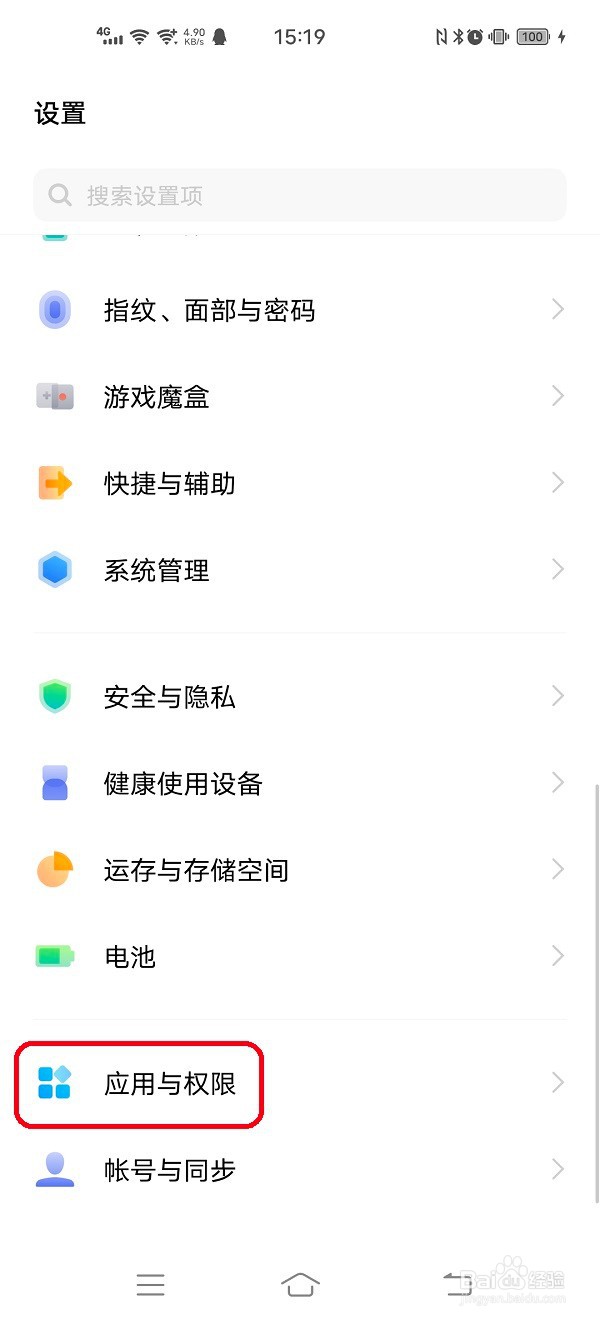Tap the system home button

point(300,1284)
